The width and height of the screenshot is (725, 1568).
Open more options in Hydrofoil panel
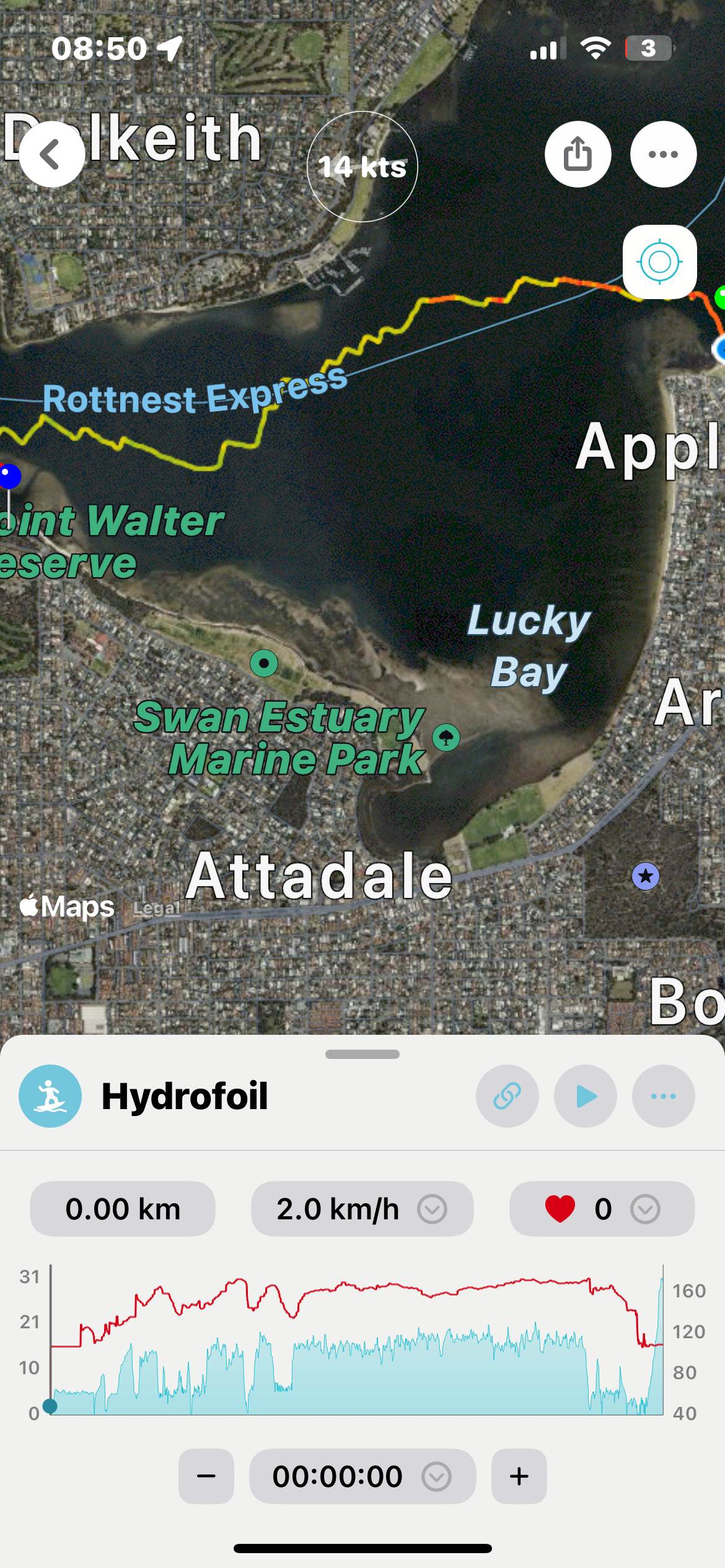tap(663, 1096)
